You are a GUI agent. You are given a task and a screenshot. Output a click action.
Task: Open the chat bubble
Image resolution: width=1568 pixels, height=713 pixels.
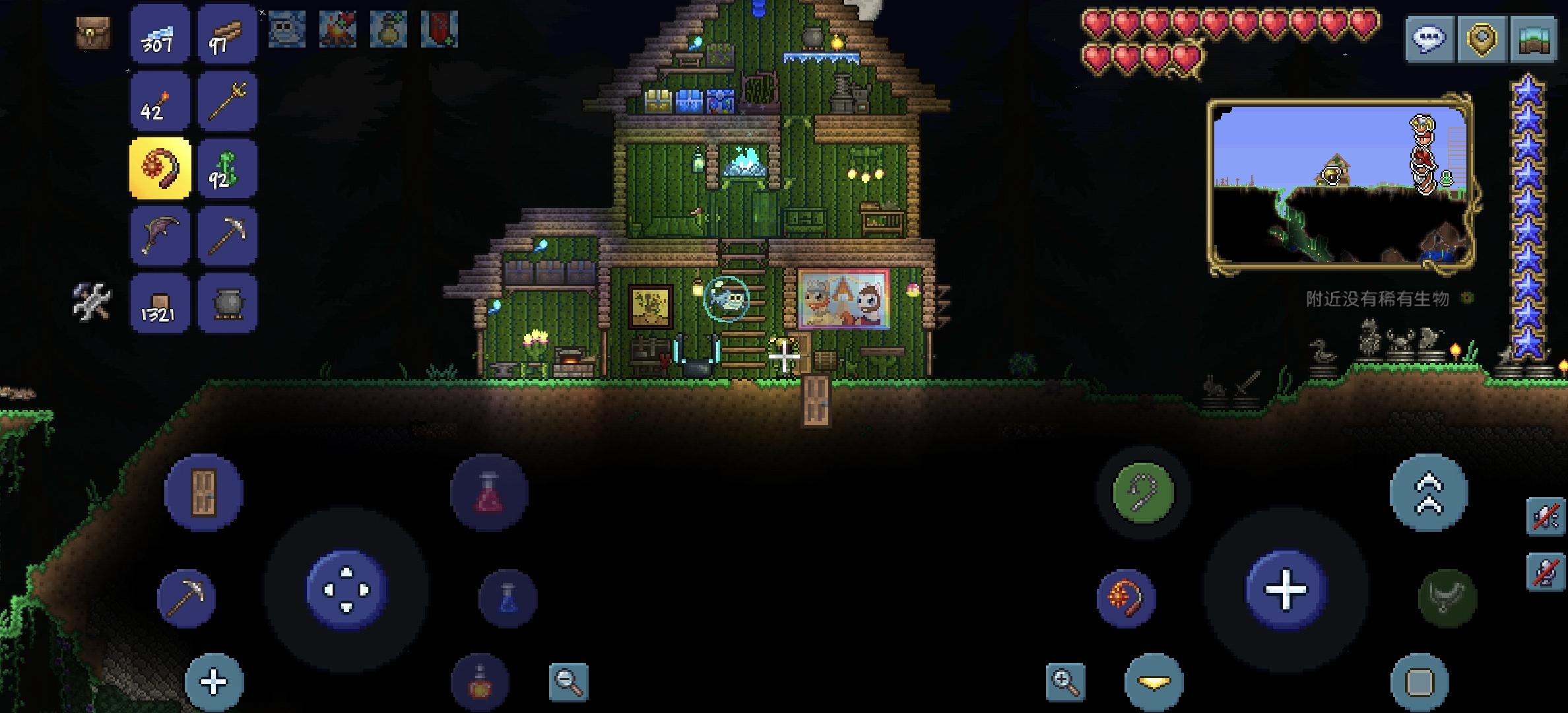click(1428, 39)
